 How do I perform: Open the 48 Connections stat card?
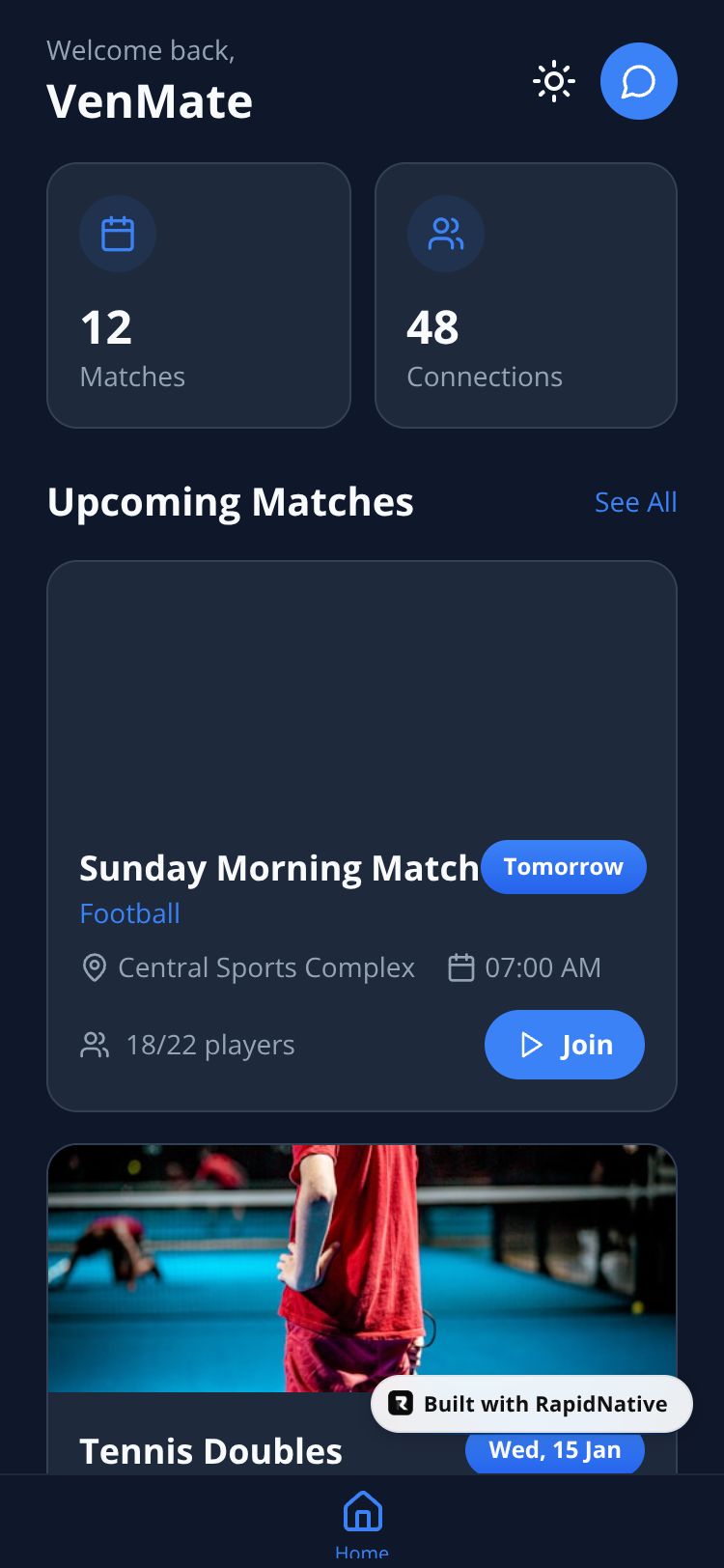525,294
